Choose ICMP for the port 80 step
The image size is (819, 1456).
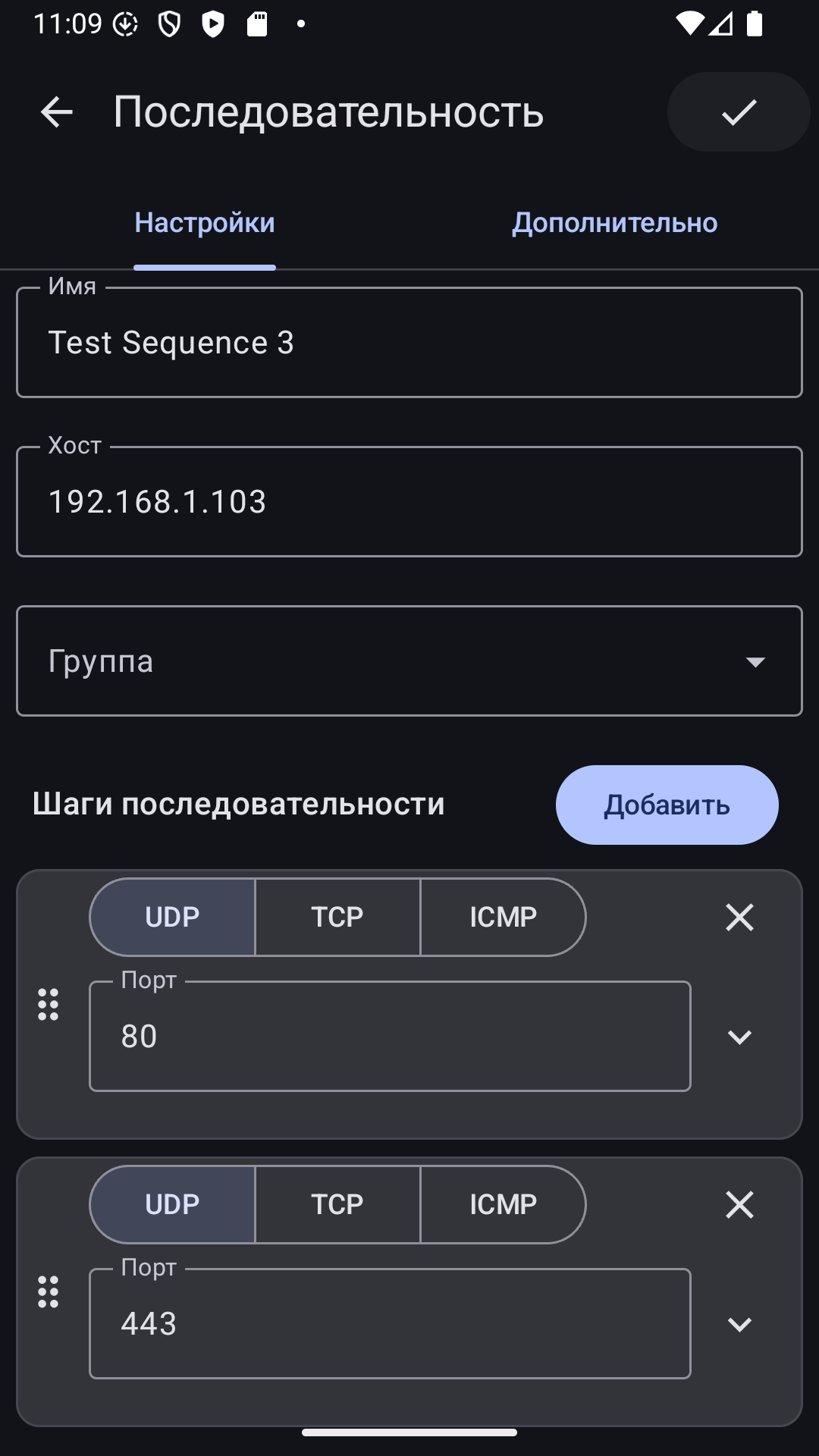click(x=503, y=918)
